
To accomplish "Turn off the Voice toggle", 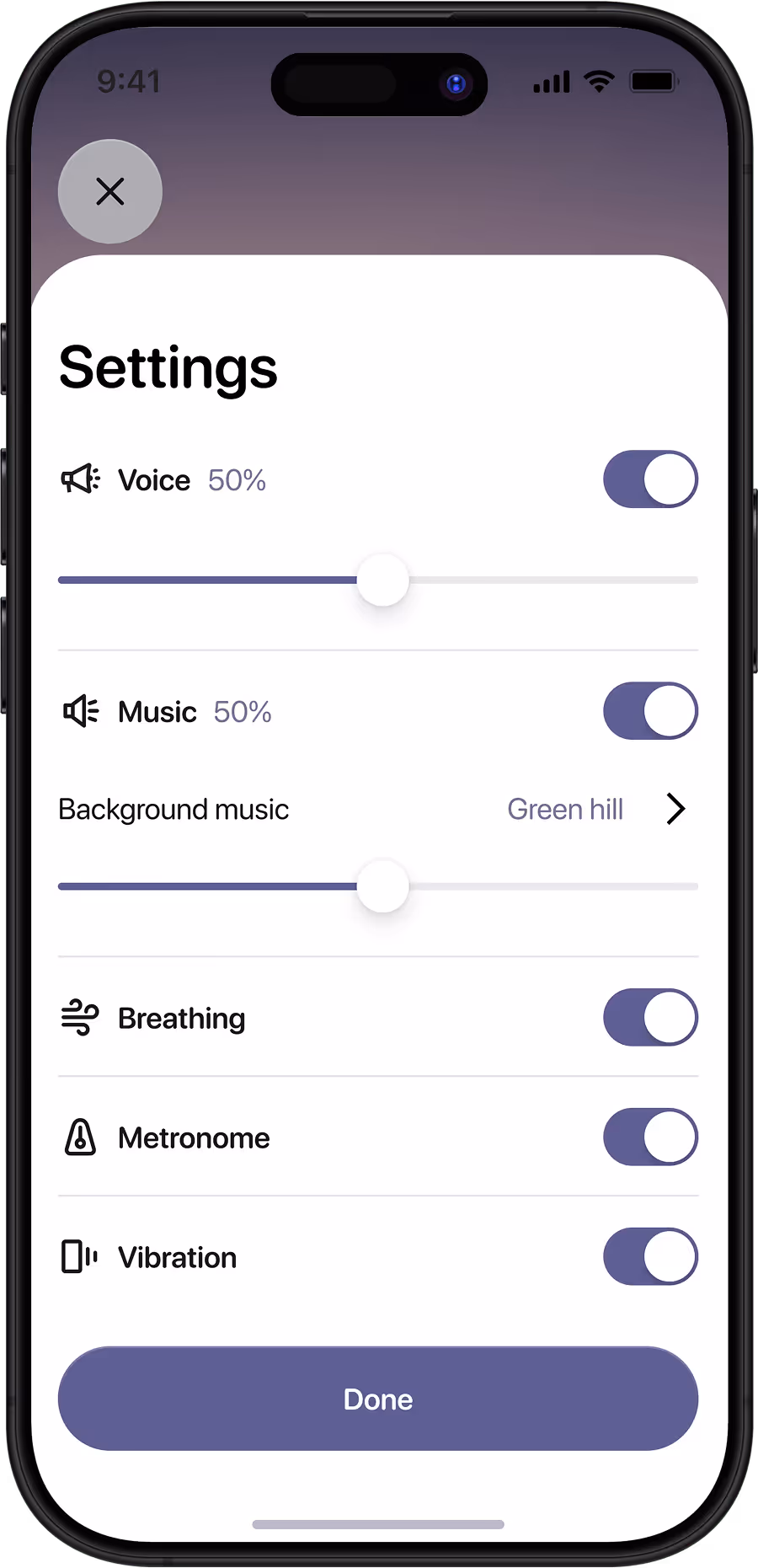I will (x=650, y=479).
